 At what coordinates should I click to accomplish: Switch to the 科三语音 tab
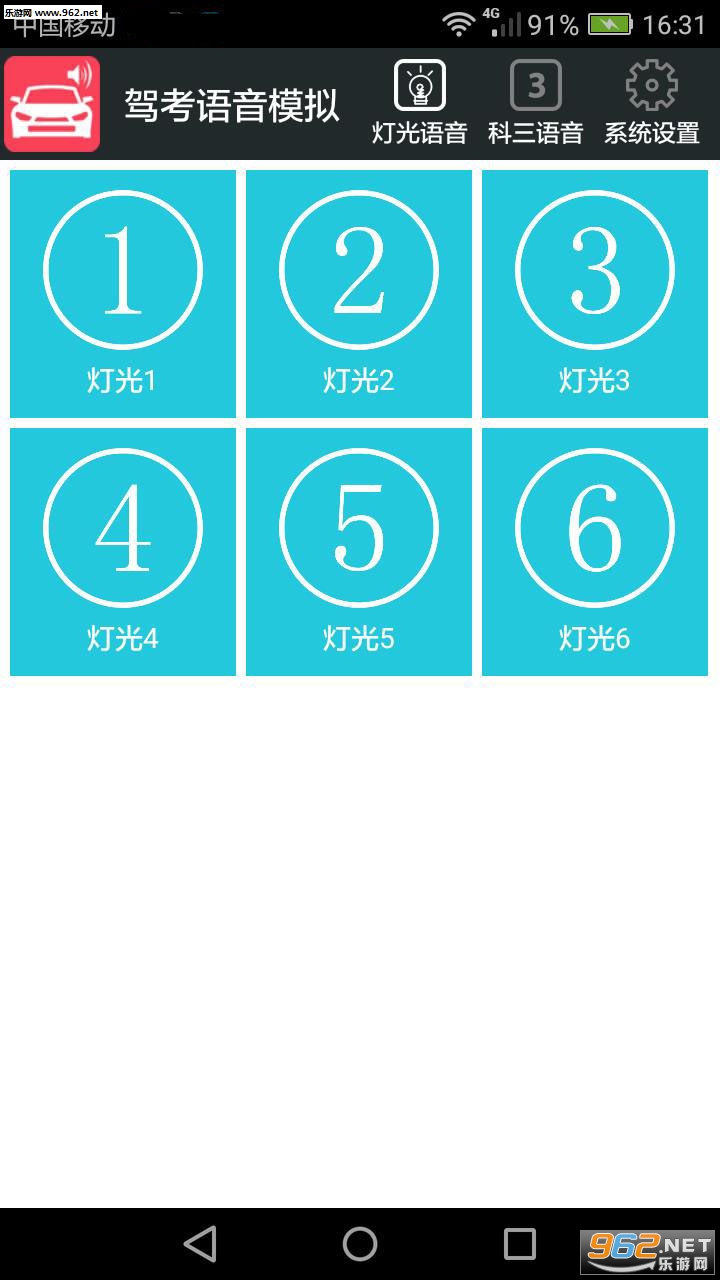coord(536,103)
